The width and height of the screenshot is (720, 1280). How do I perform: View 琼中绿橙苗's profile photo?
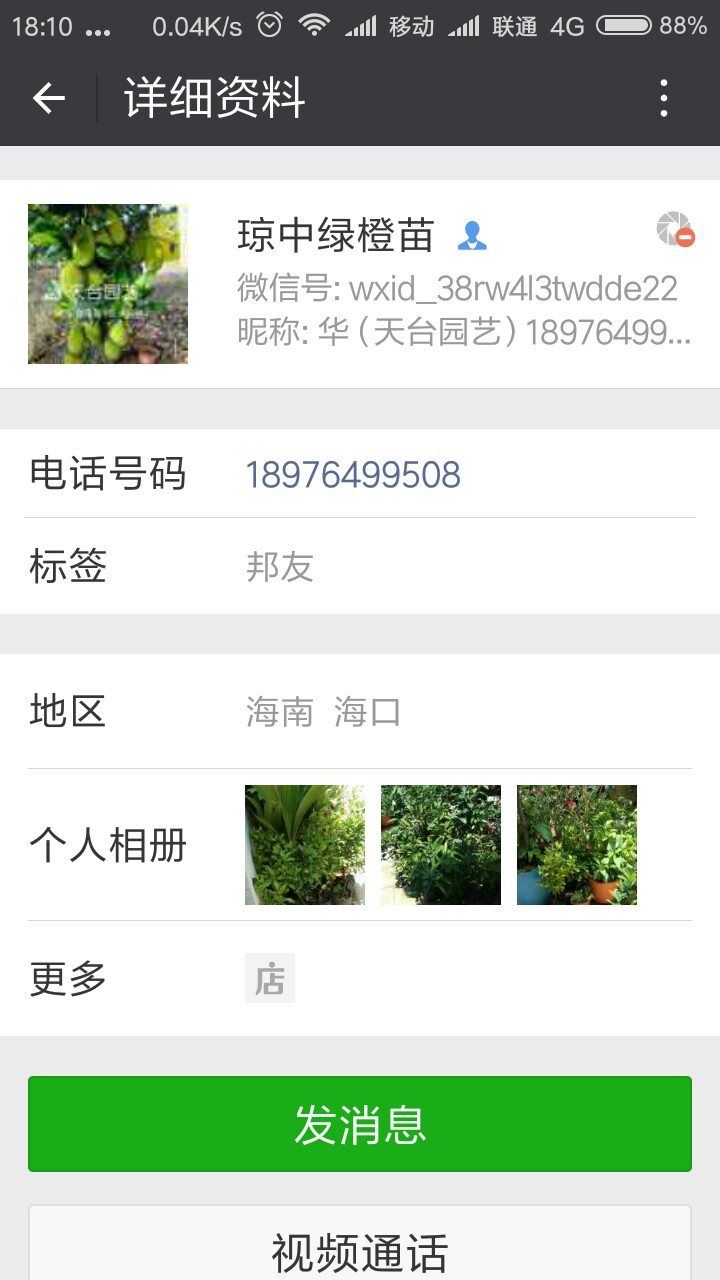(x=108, y=284)
